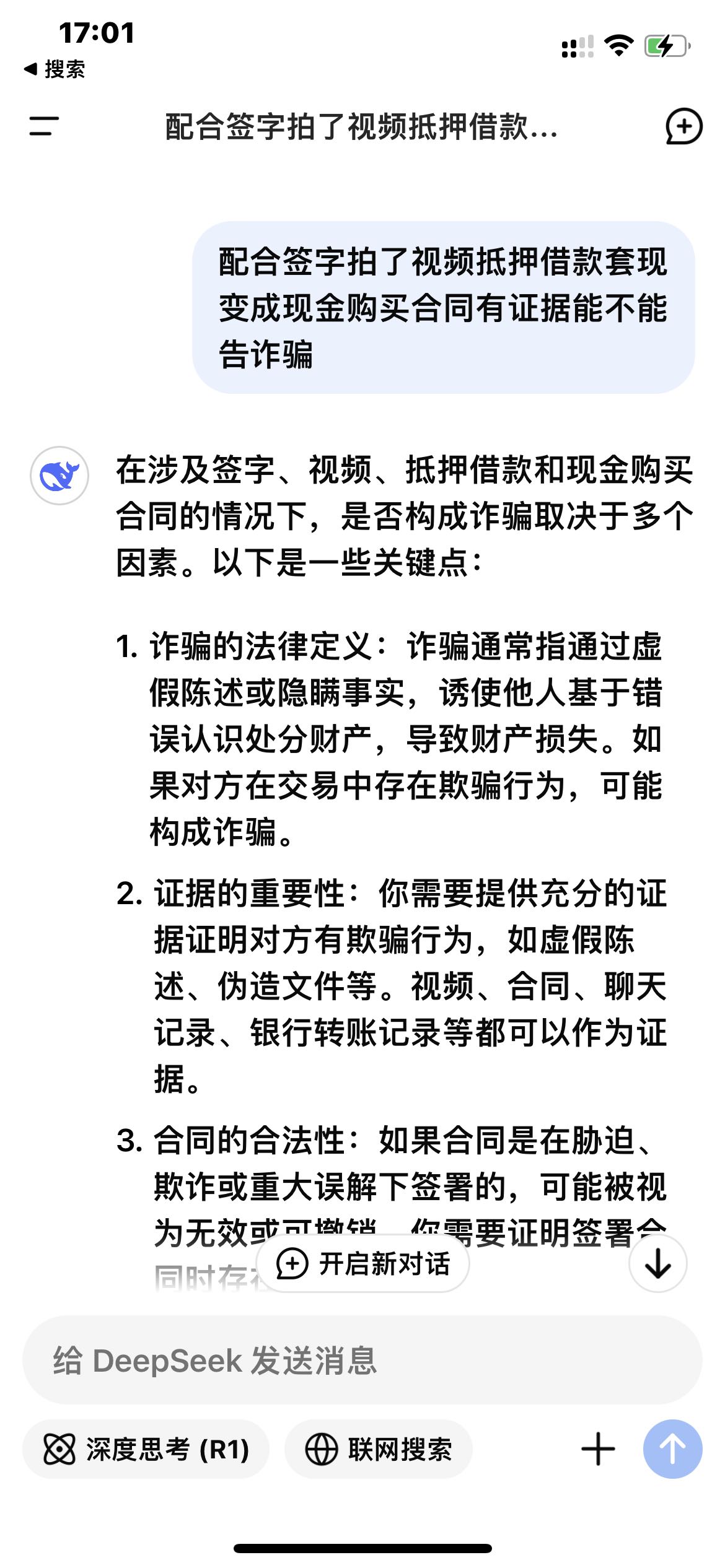Viewport: 725px width, 1568px height.
Task: Open the sidebar menu icon
Action: (44, 126)
